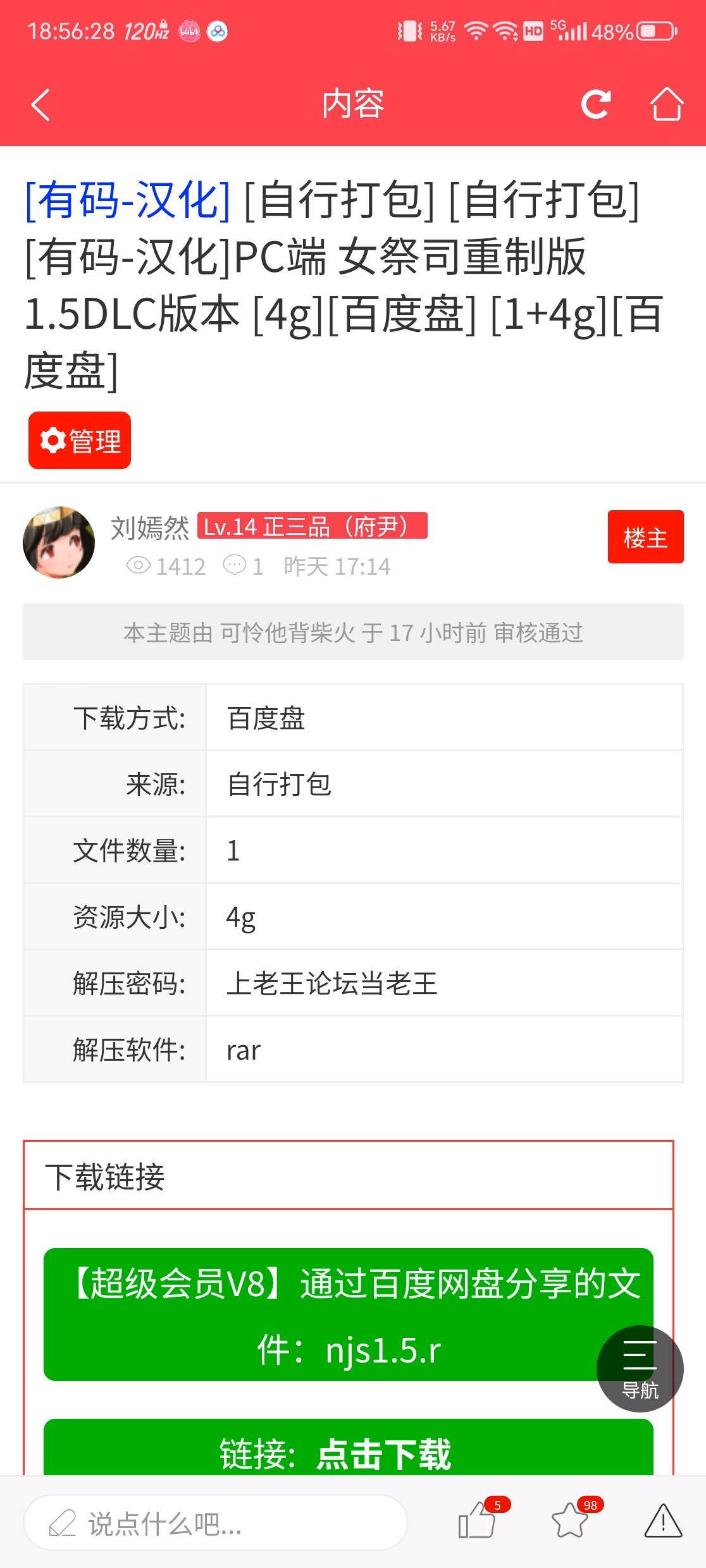Write a comment in 说点什么吧 field
Image resolution: width=706 pixels, height=1568 pixels.
[215, 1522]
